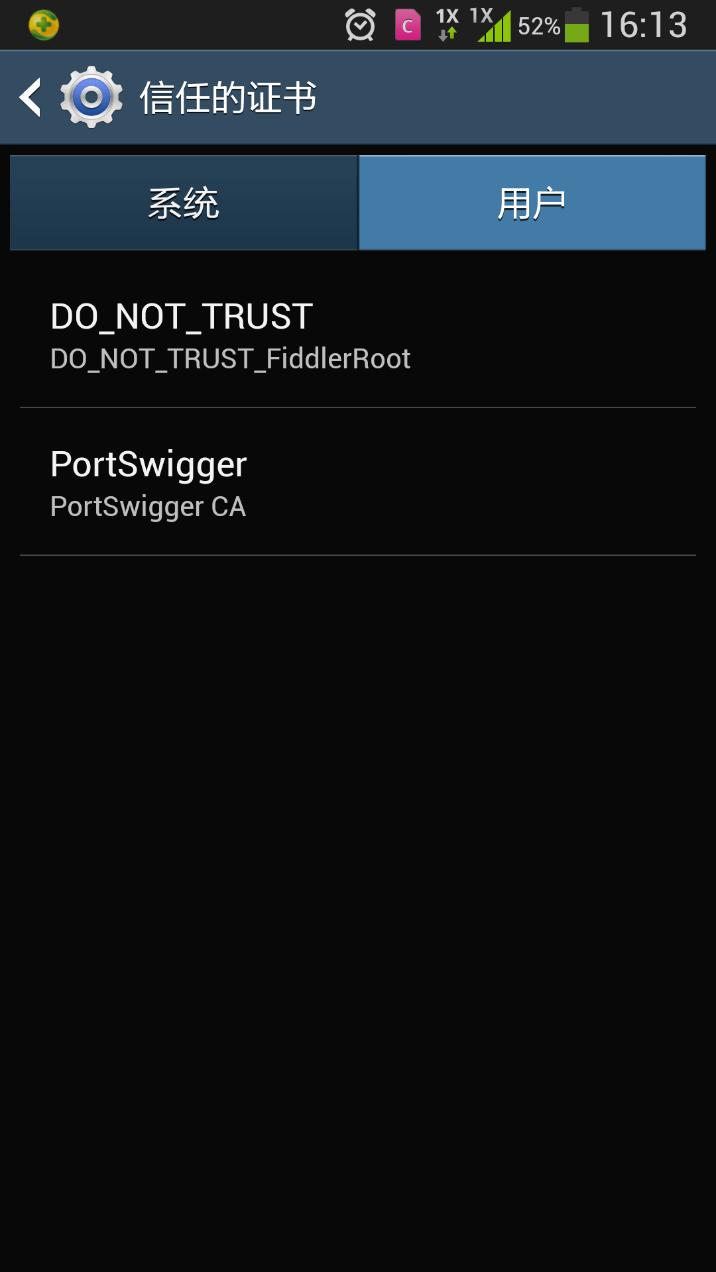Select the 用户 tab
Image resolution: width=716 pixels, height=1272 pixels.
532,203
